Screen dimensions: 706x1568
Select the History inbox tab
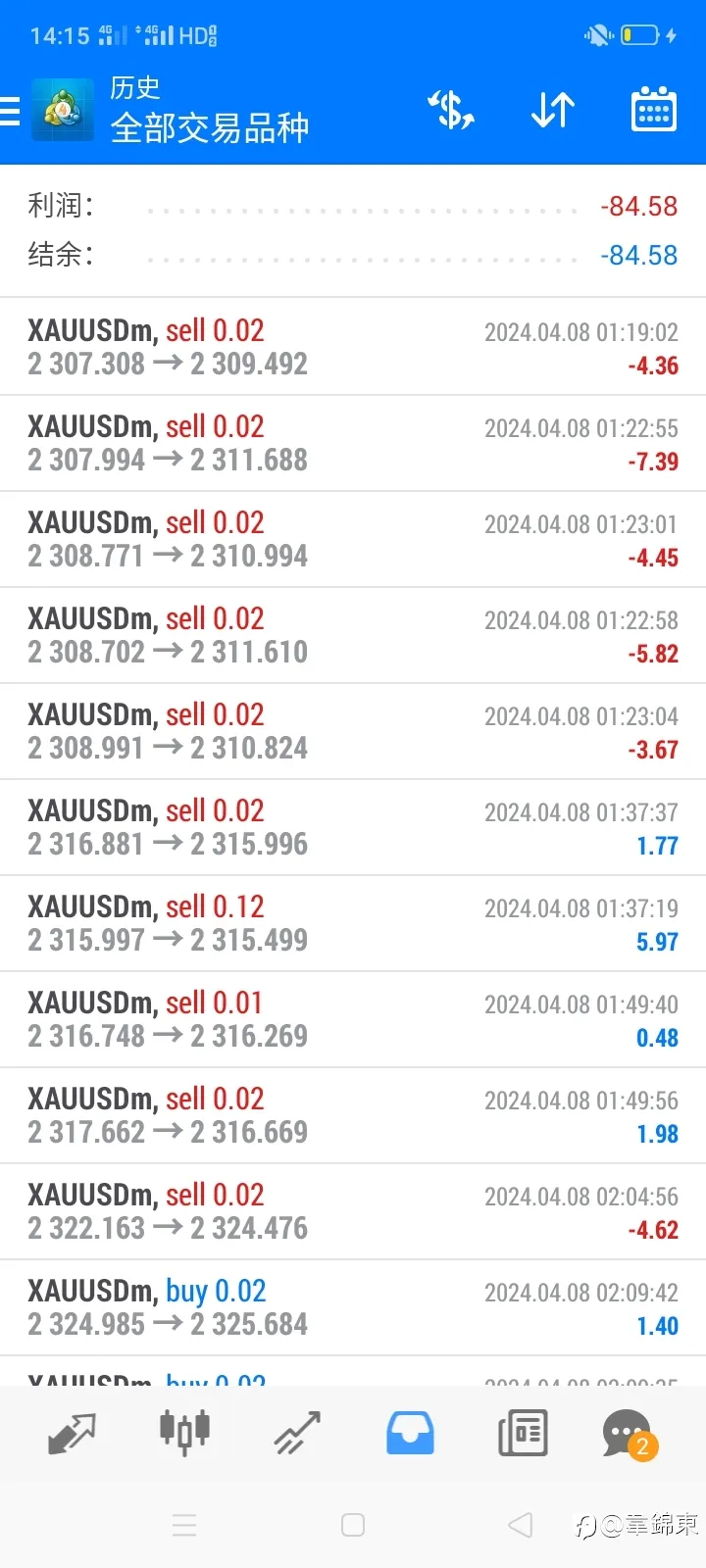tap(410, 1433)
